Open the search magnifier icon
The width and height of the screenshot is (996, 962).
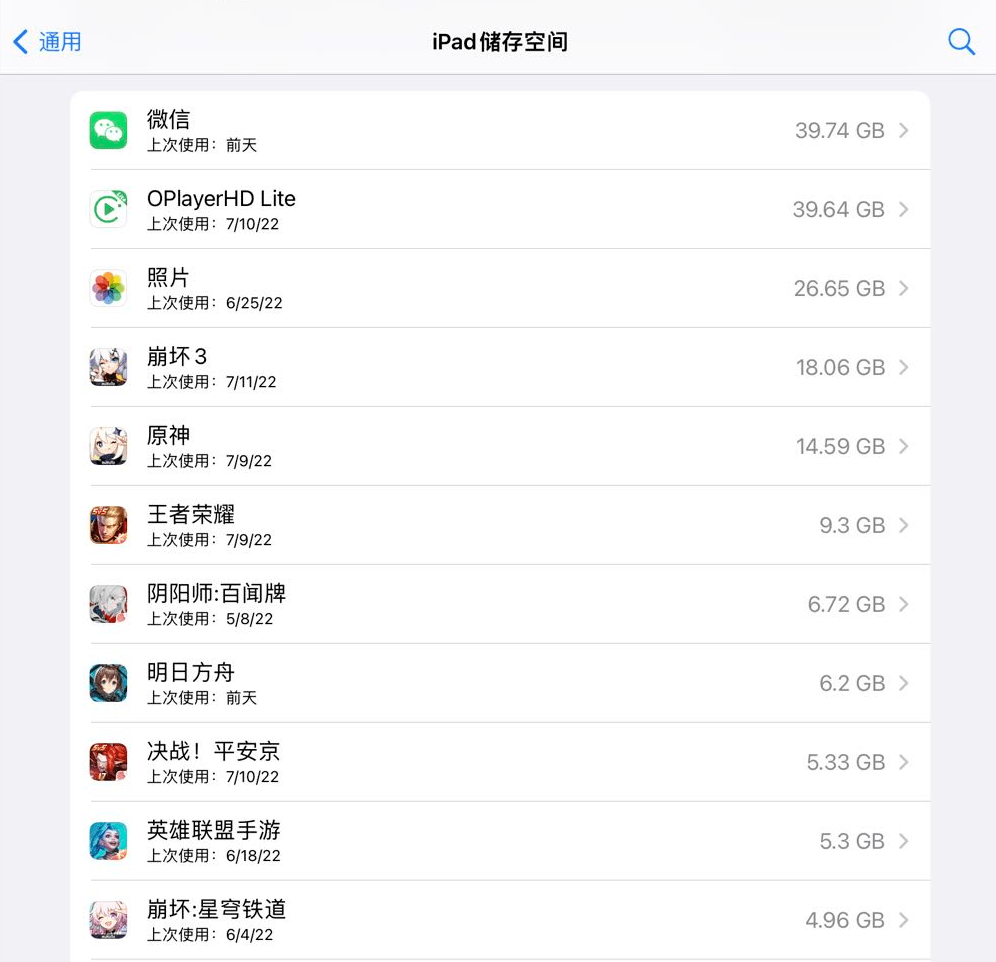tap(961, 42)
